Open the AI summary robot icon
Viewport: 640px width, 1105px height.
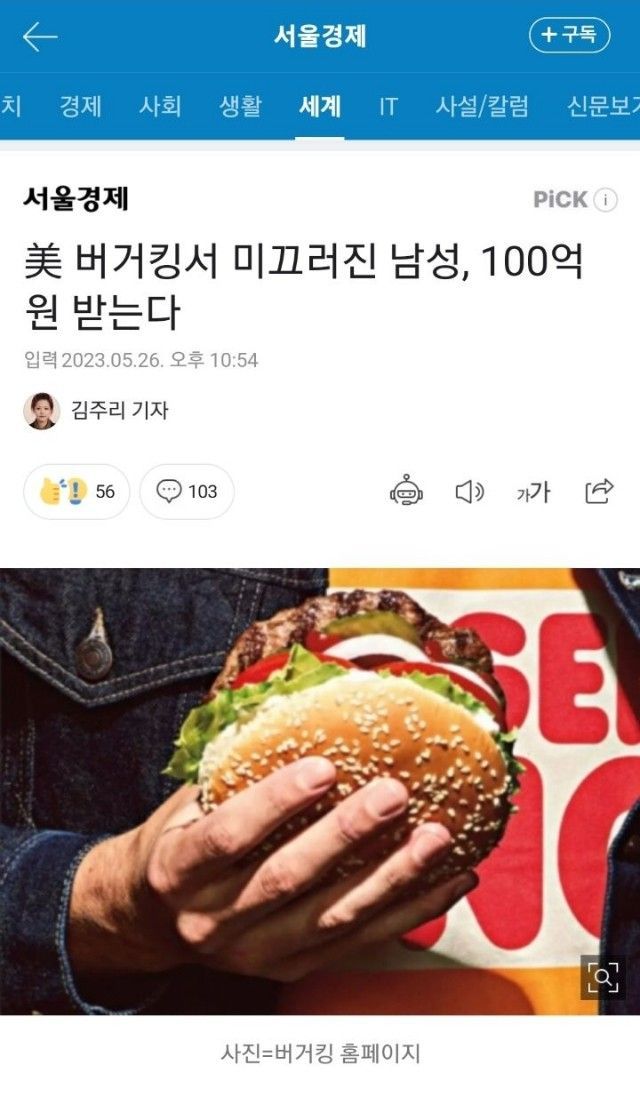tap(406, 491)
